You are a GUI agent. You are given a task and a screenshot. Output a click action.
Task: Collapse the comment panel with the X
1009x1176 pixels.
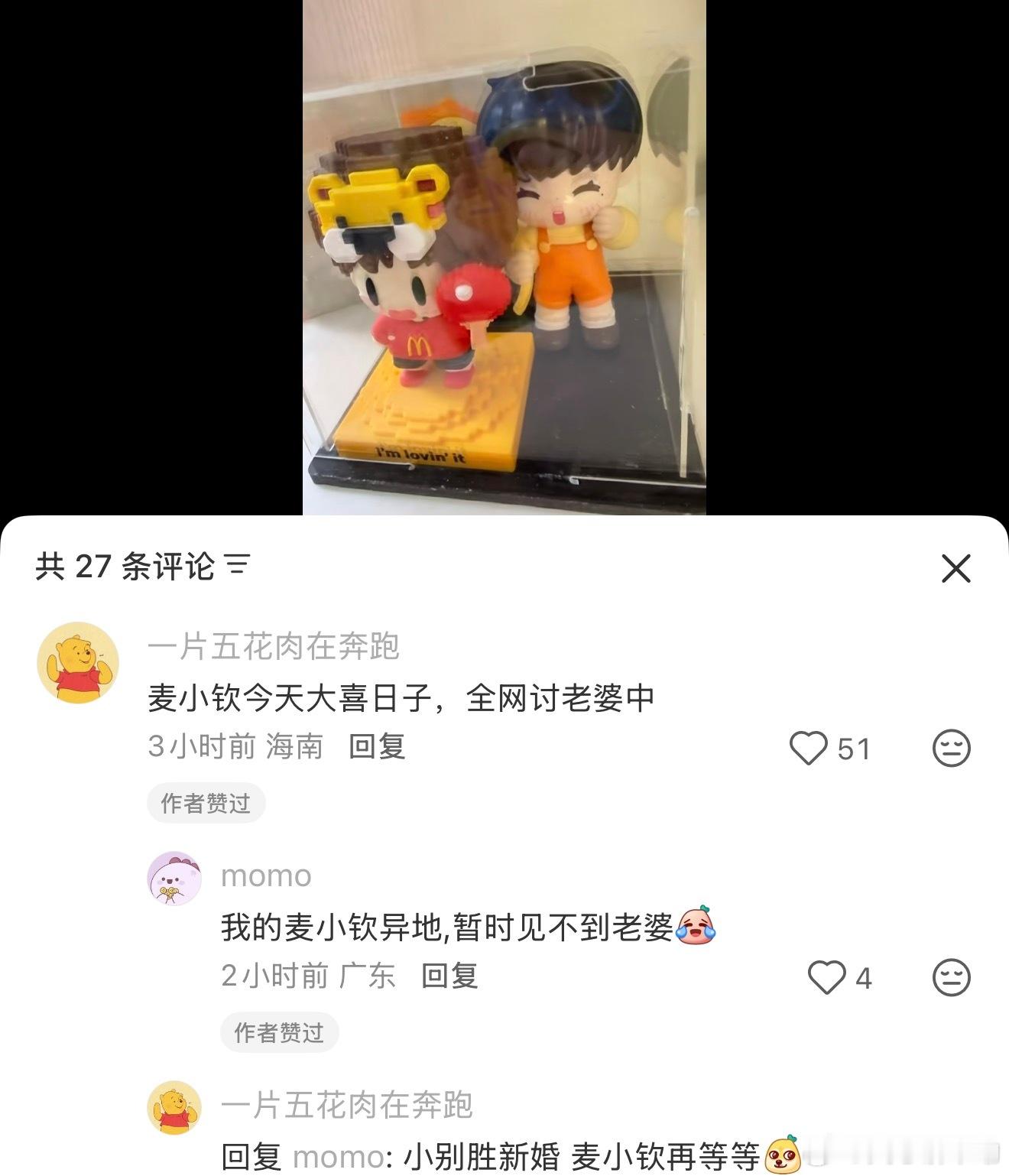(954, 569)
